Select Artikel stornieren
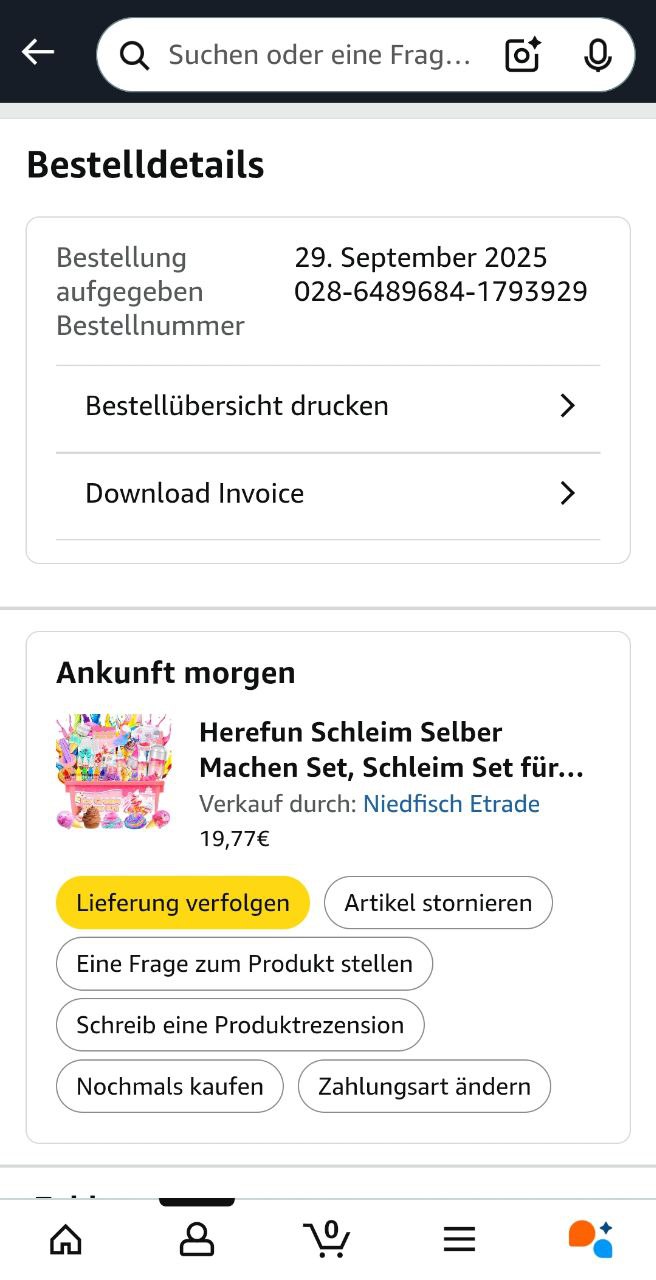This screenshot has width=656, height=1280. (438, 903)
